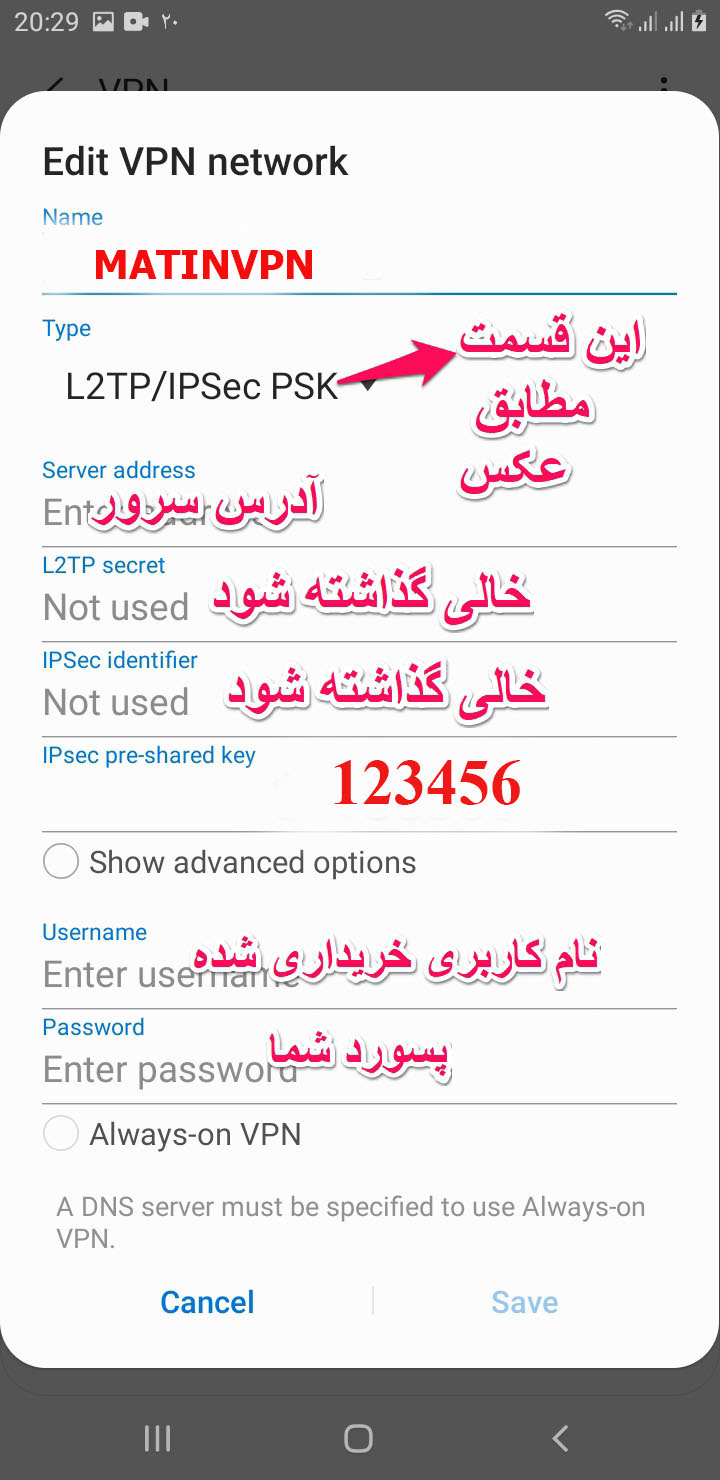Viewport: 720px width, 1480px height.
Task: Go back using the navigation bar
Action: click(560, 1439)
